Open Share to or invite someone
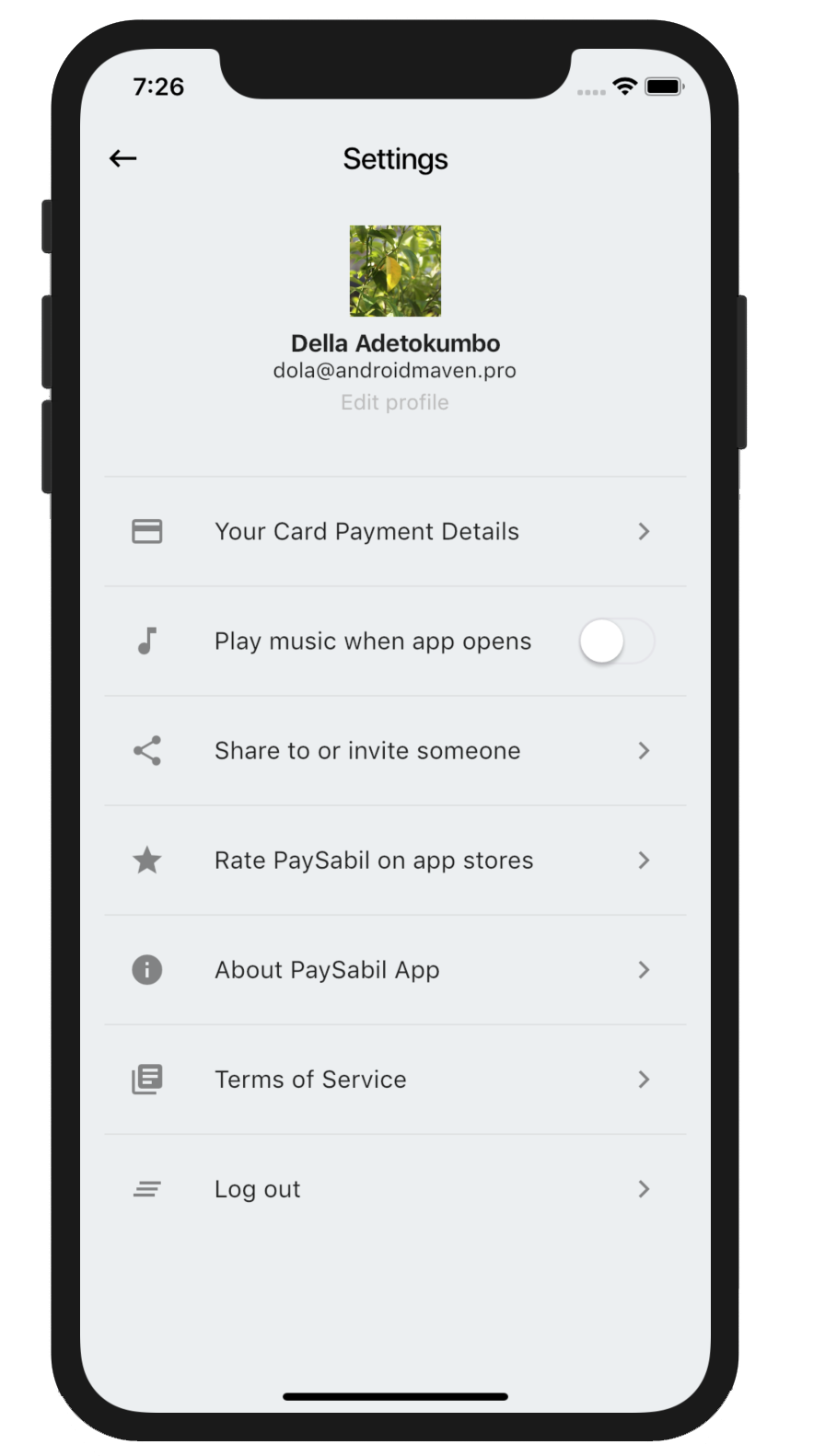Viewport: 825px width, 1456px height. pyautogui.click(x=396, y=751)
